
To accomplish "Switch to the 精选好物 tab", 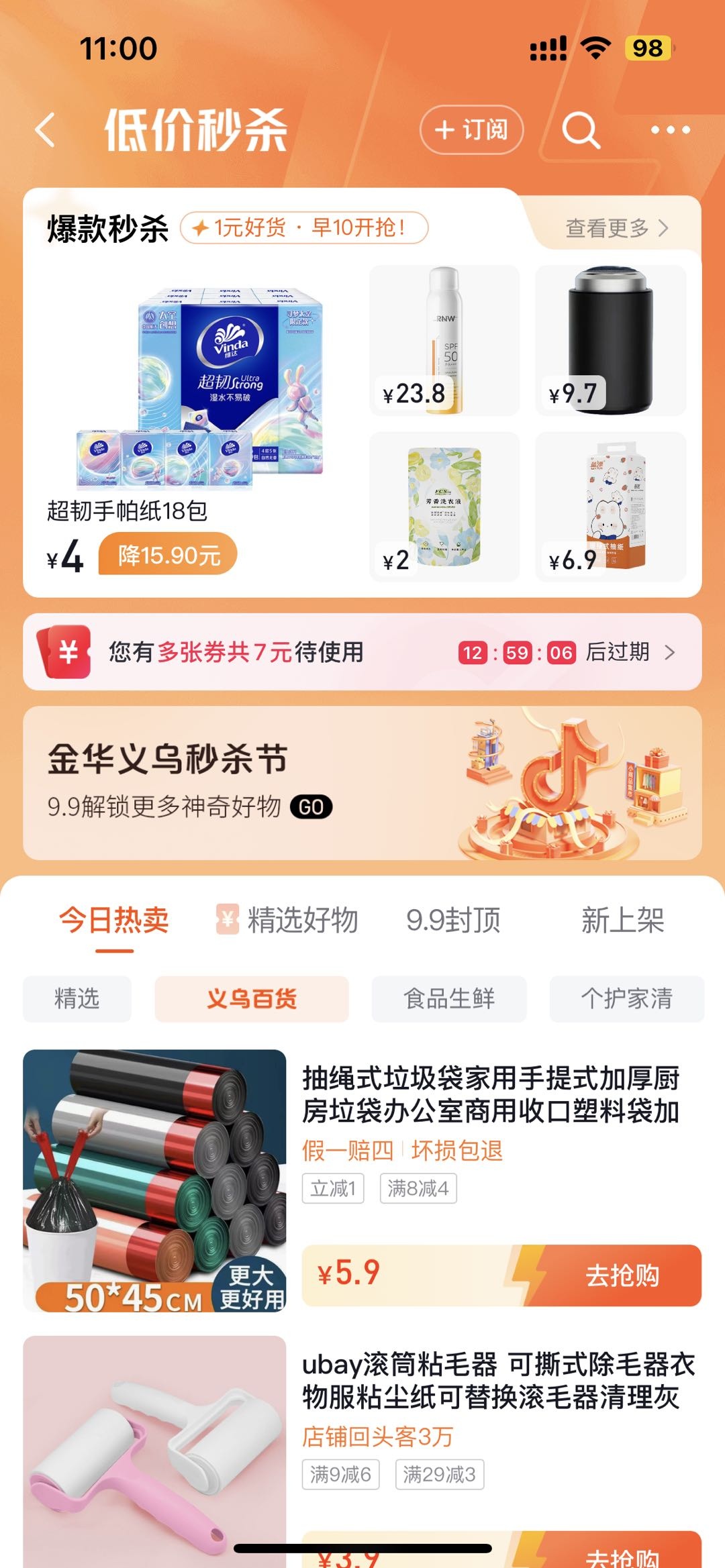I will coord(289,920).
